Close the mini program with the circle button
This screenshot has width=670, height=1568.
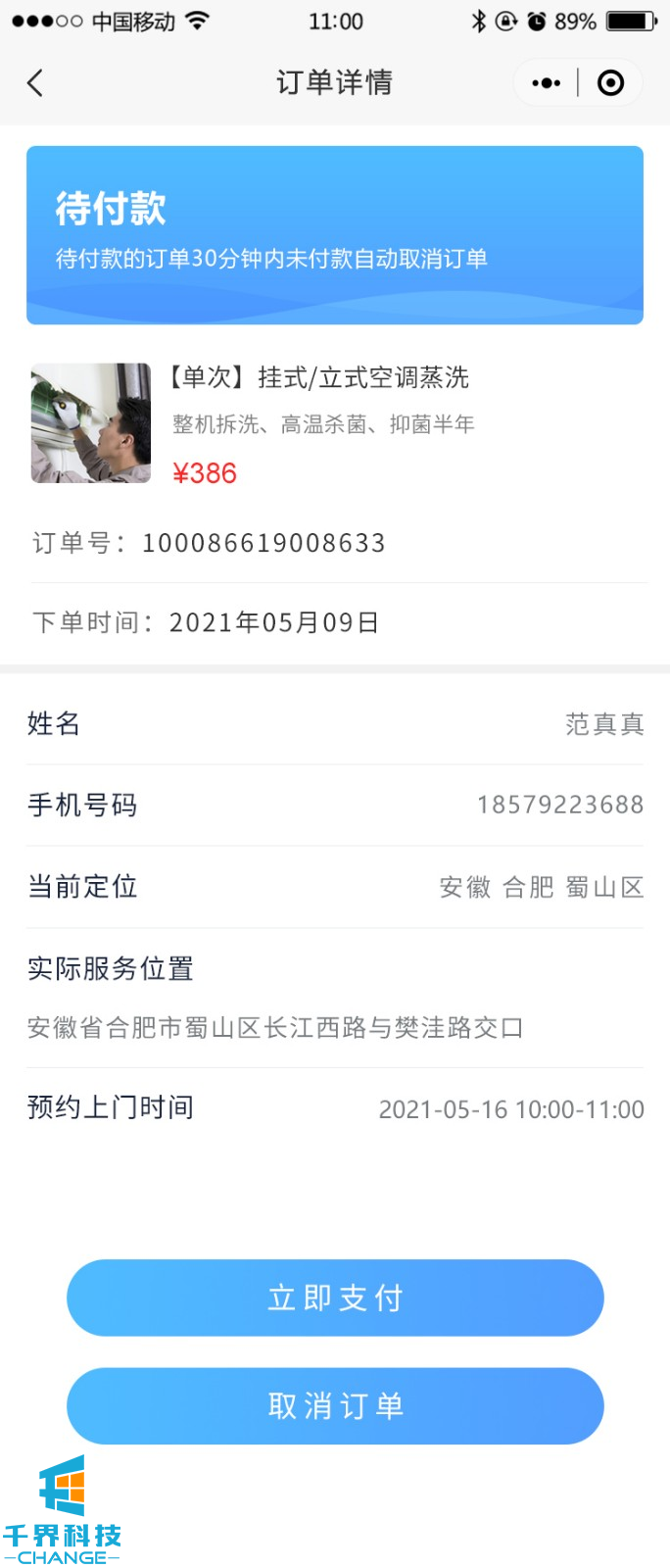coord(610,83)
